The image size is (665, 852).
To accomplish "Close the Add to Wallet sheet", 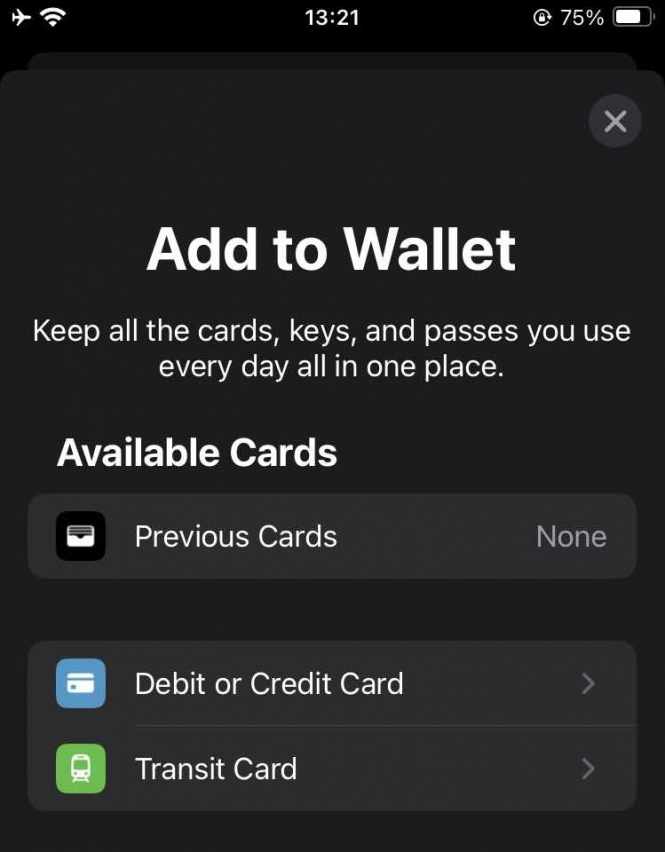I will [x=615, y=121].
